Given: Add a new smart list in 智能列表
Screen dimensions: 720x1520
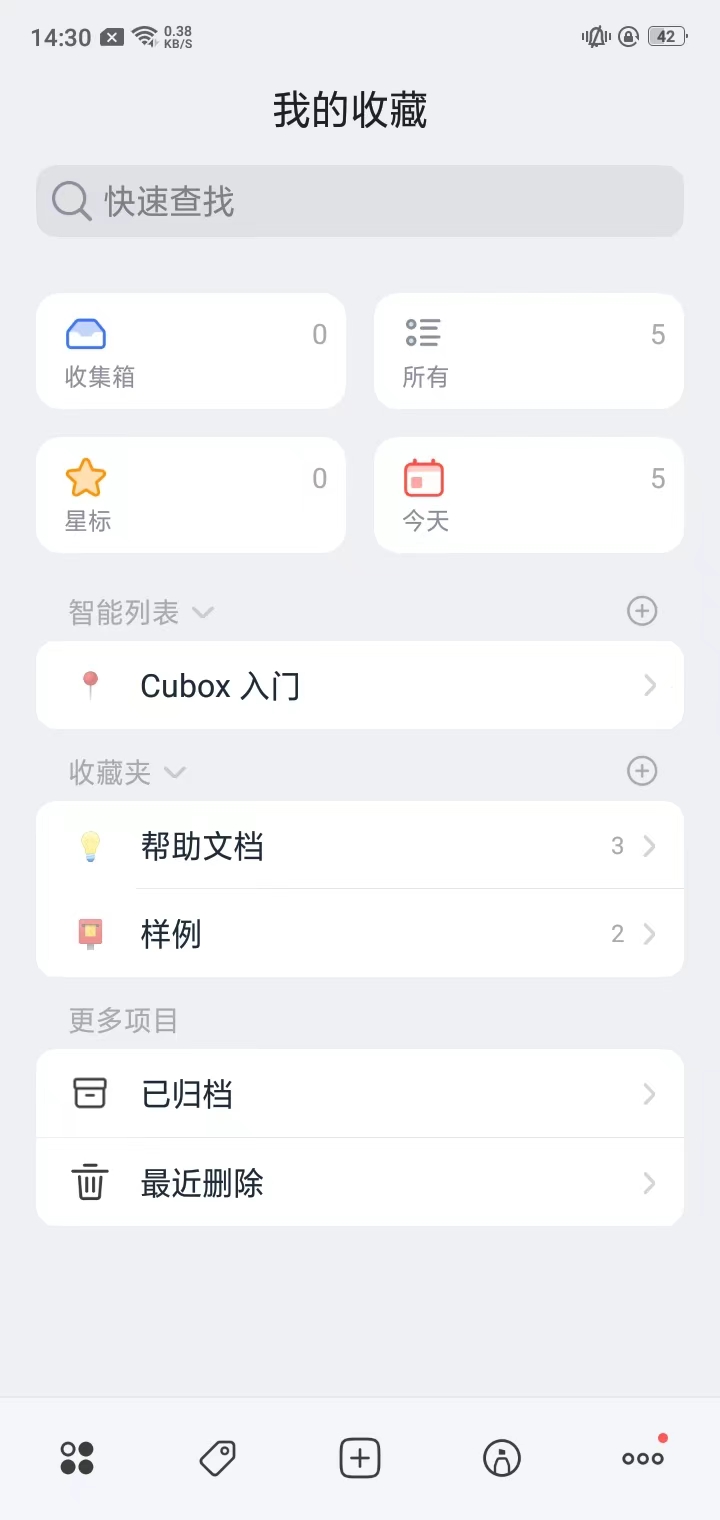Looking at the screenshot, I should pyautogui.click(x=642, y=611).
